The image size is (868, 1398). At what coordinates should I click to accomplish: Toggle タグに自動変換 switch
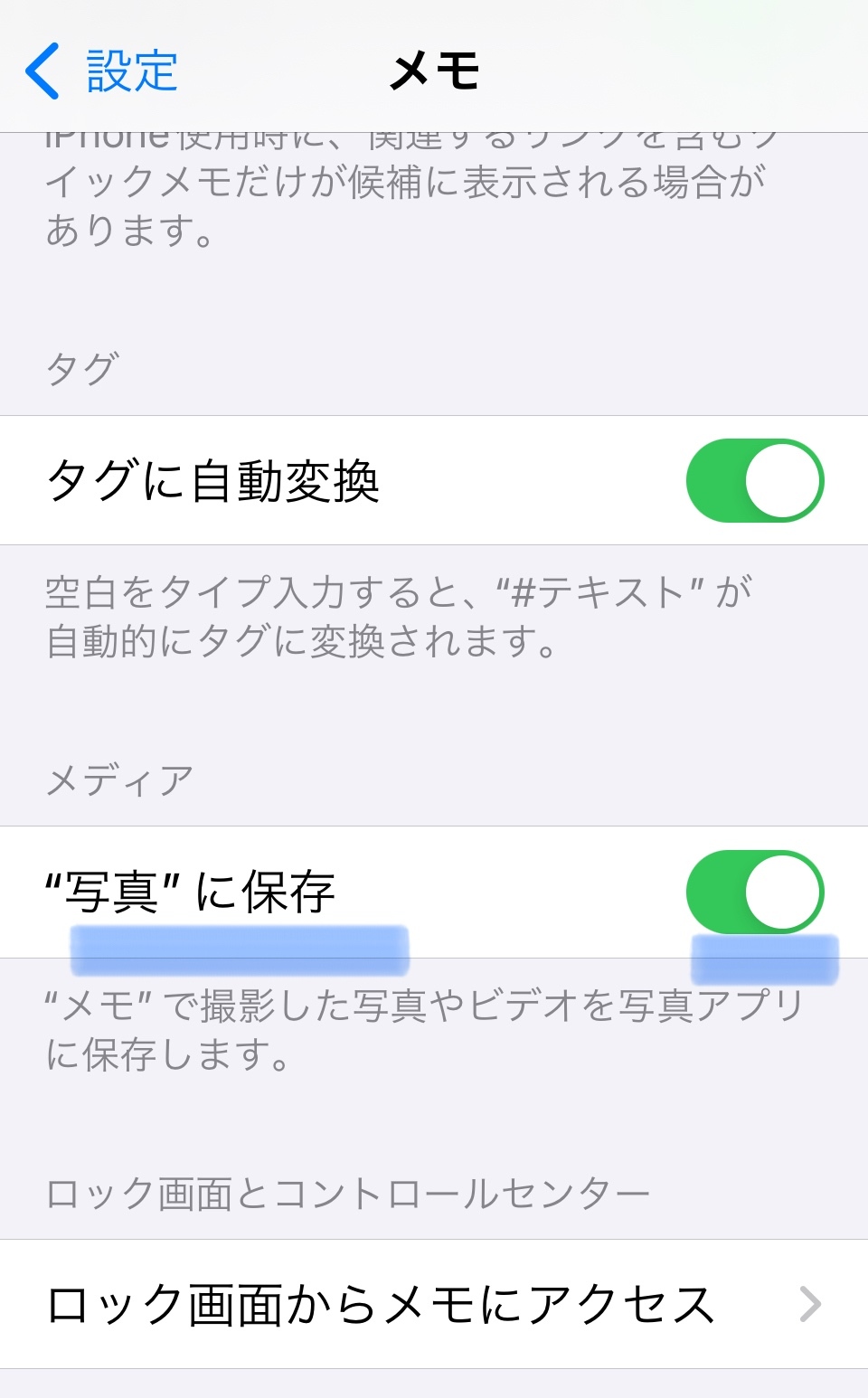pyautogui.click(x=754, y=480)
